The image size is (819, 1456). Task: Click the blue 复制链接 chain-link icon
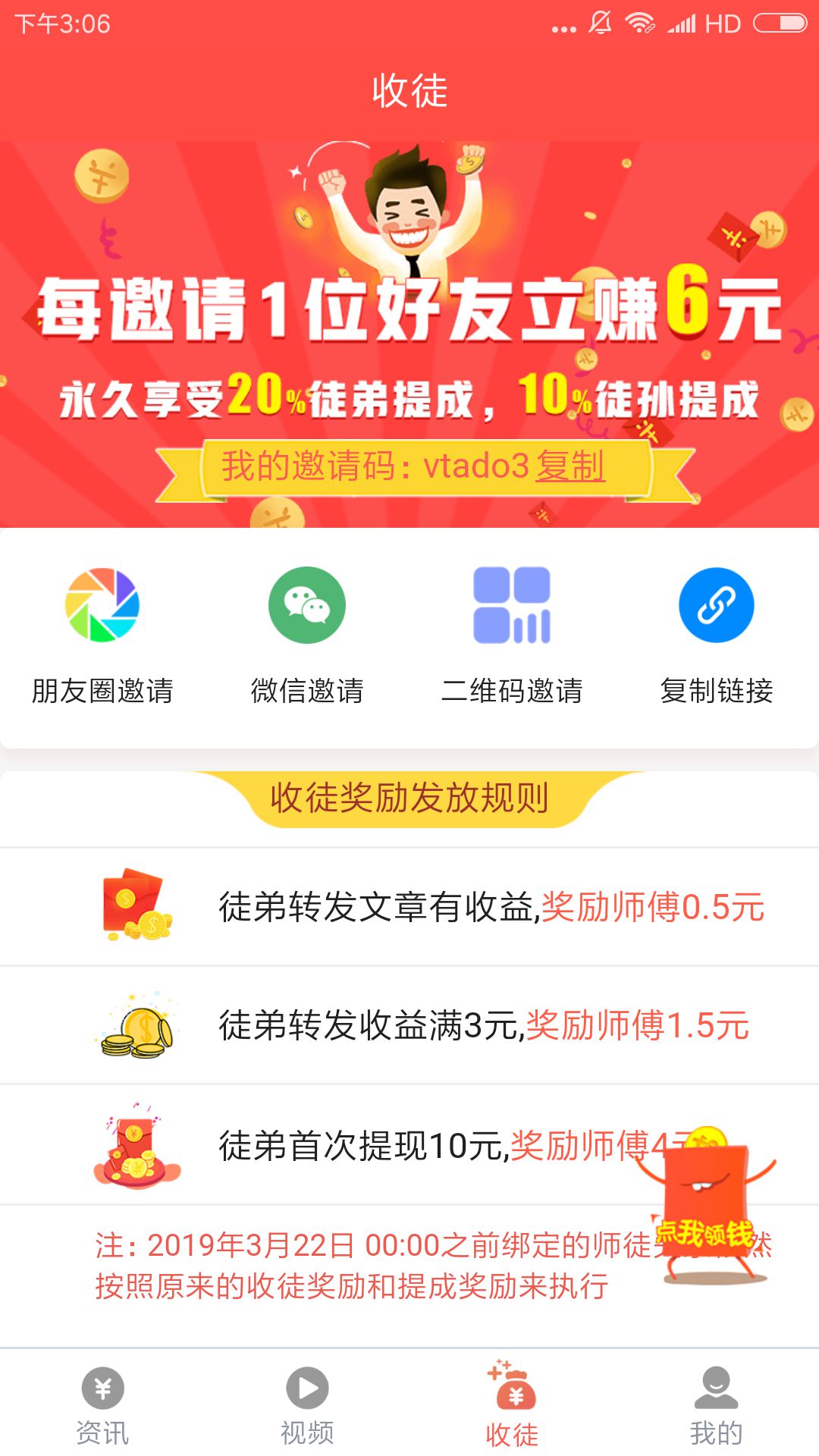(x=717, y=604)
